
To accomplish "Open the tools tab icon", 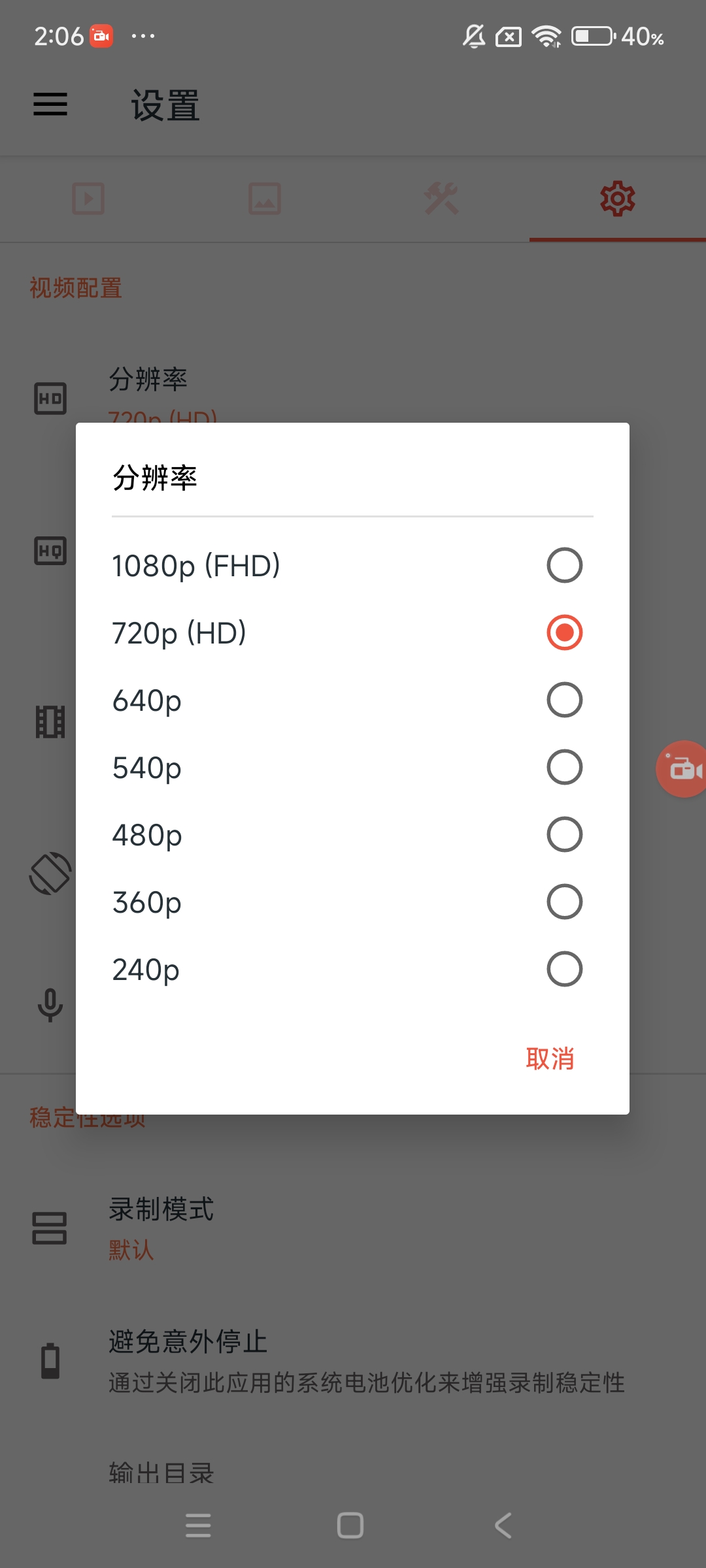I will tap(441, 199).
